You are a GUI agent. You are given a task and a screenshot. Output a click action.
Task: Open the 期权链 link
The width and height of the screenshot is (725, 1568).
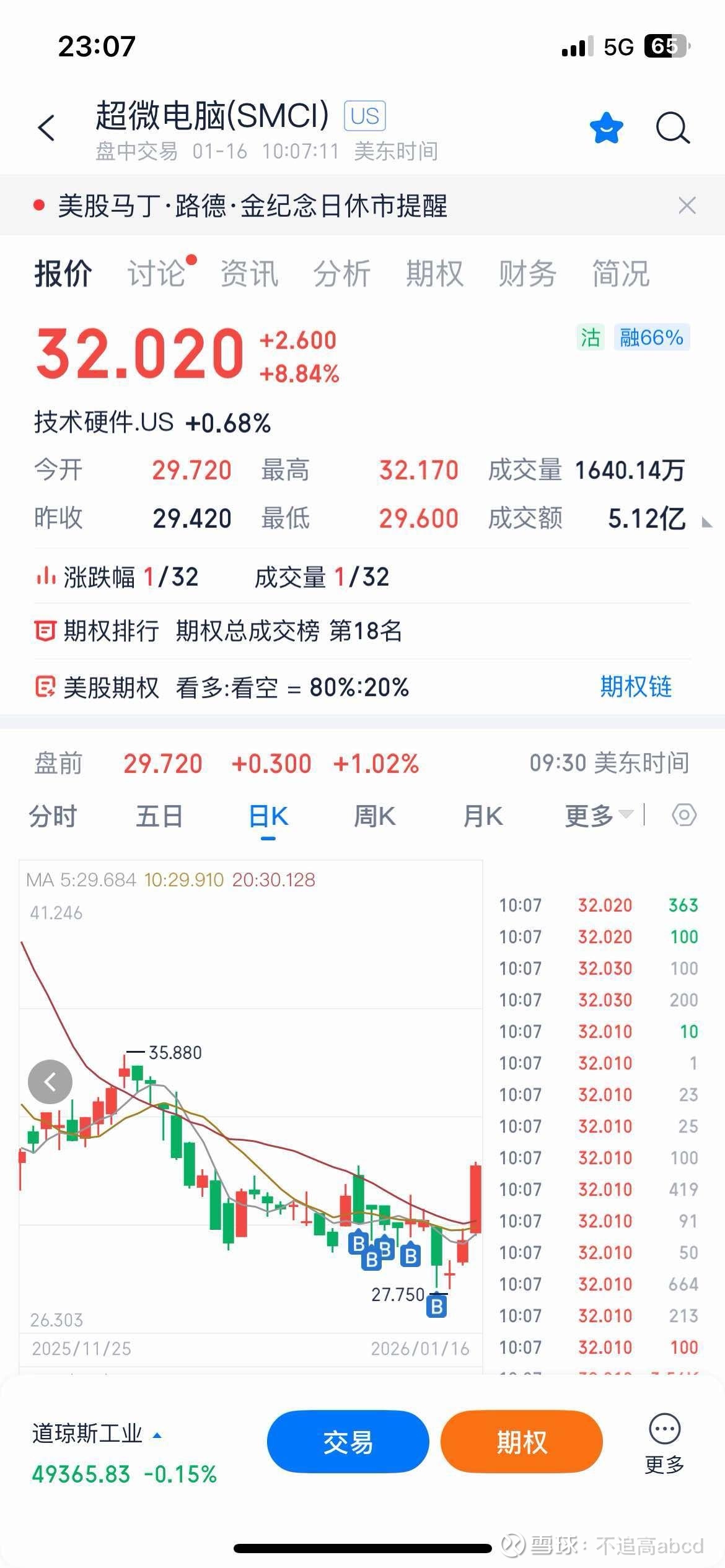[x=636, y=687]
